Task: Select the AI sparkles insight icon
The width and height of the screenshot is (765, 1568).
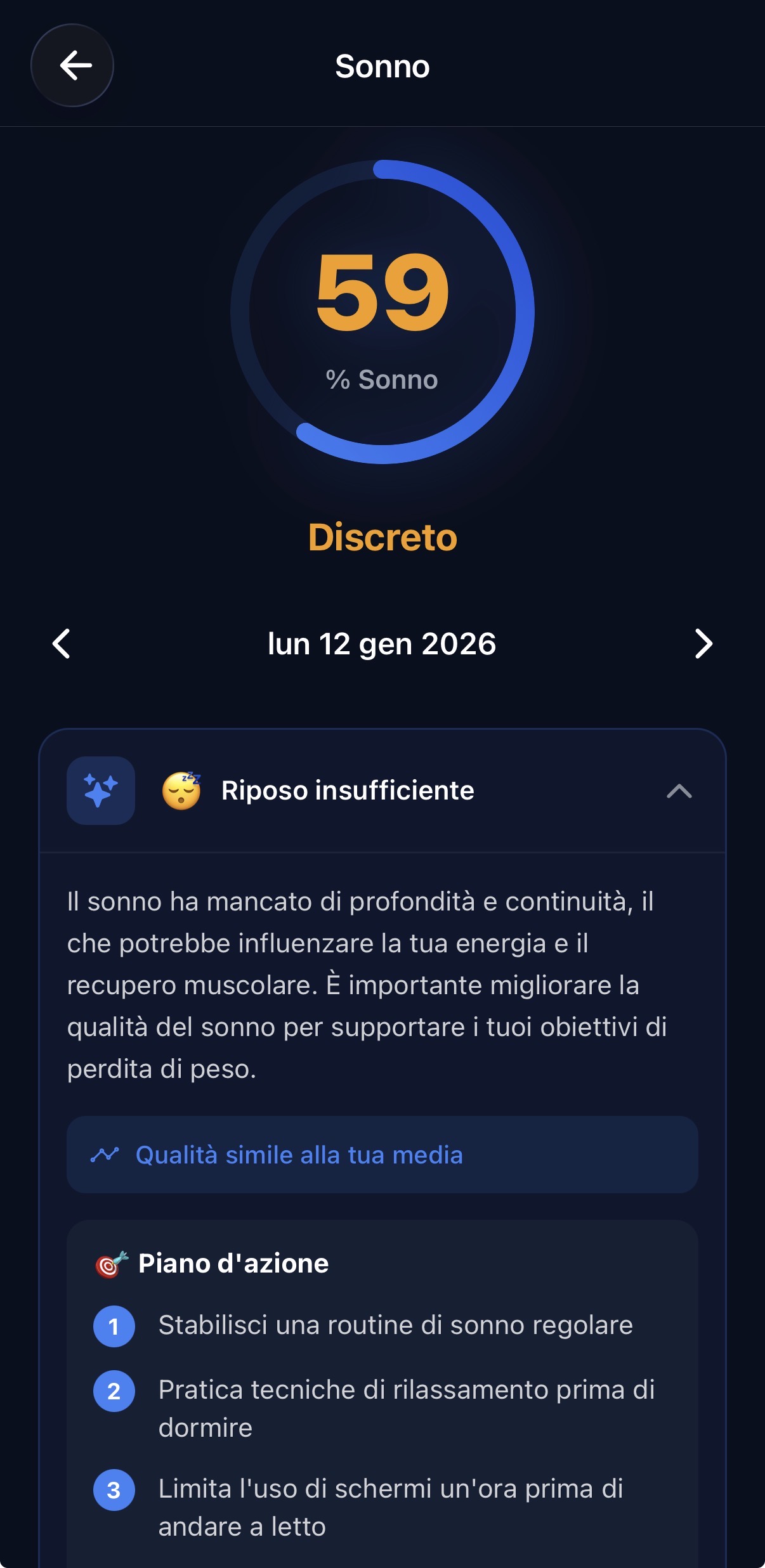Action: pyautogui.click(x=101, y=790)
